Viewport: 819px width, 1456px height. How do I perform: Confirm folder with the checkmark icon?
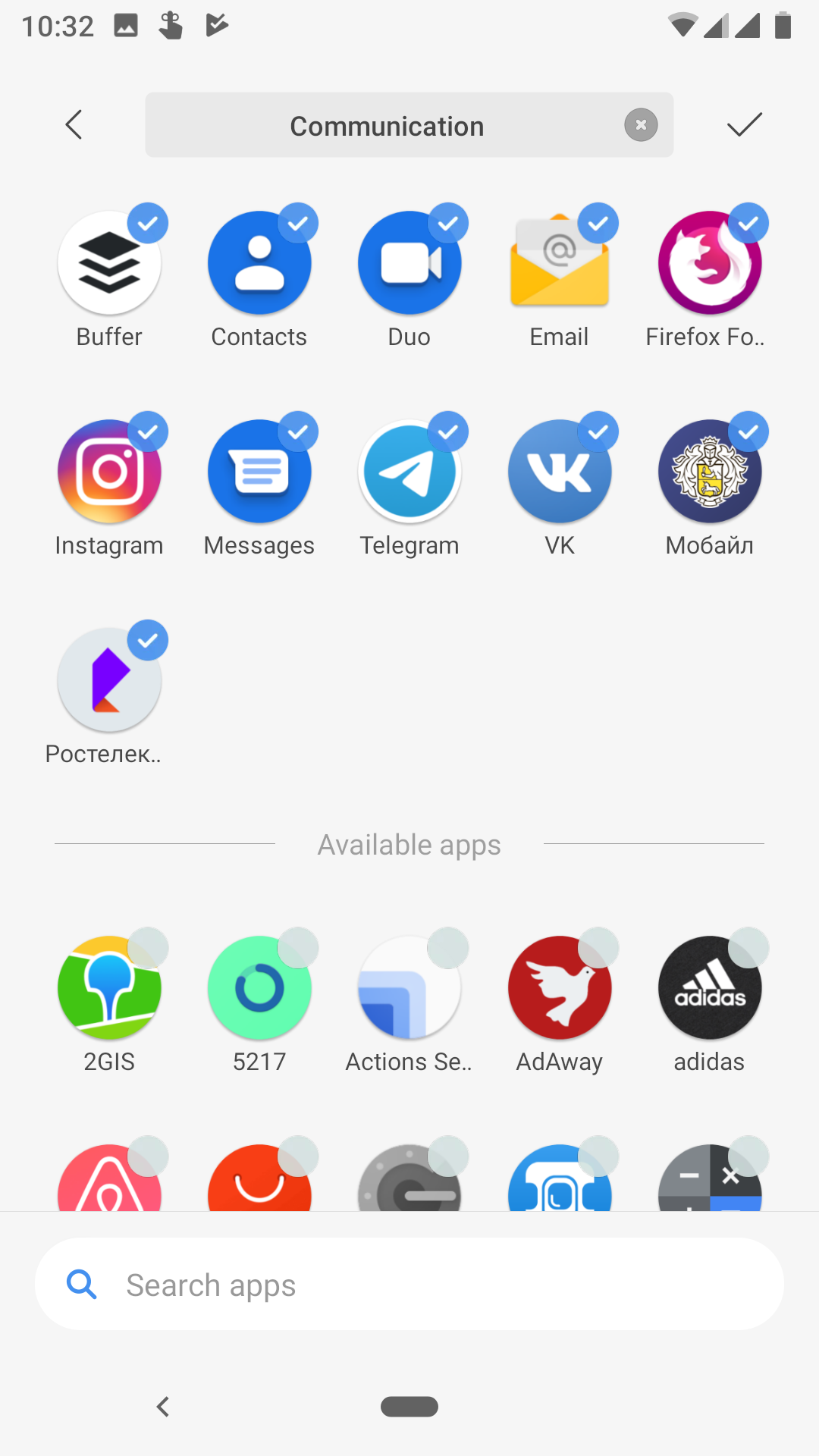coord(744,125)
